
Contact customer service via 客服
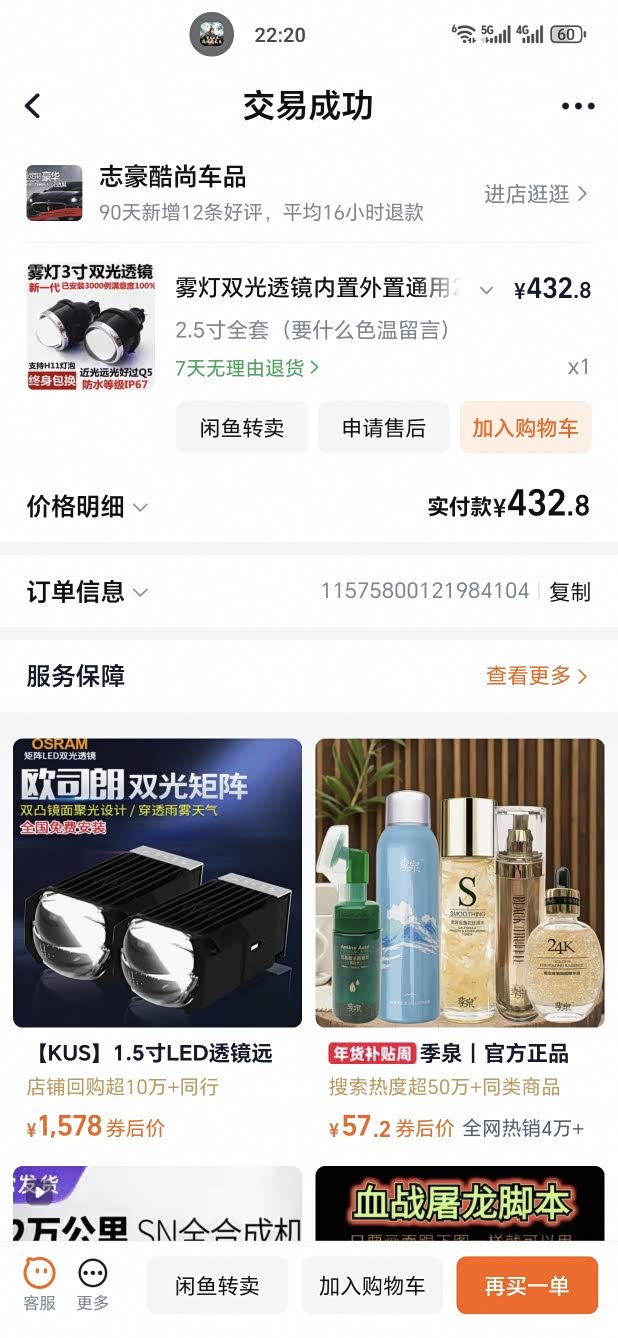tap(40, 1284)
